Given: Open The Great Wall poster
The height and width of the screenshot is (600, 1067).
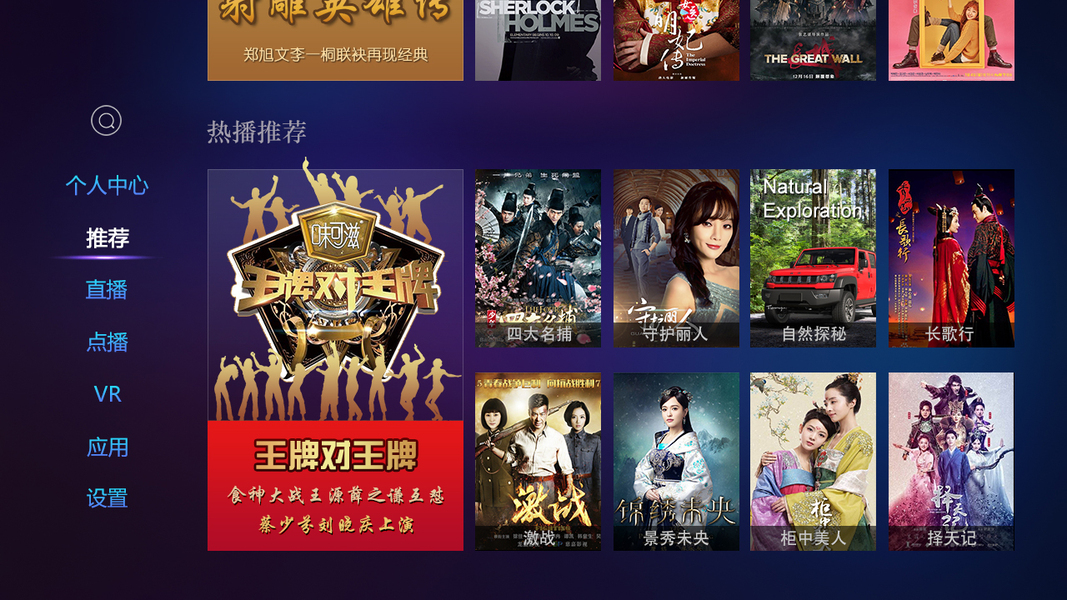Looking at the screenshot, I should 813,40.
